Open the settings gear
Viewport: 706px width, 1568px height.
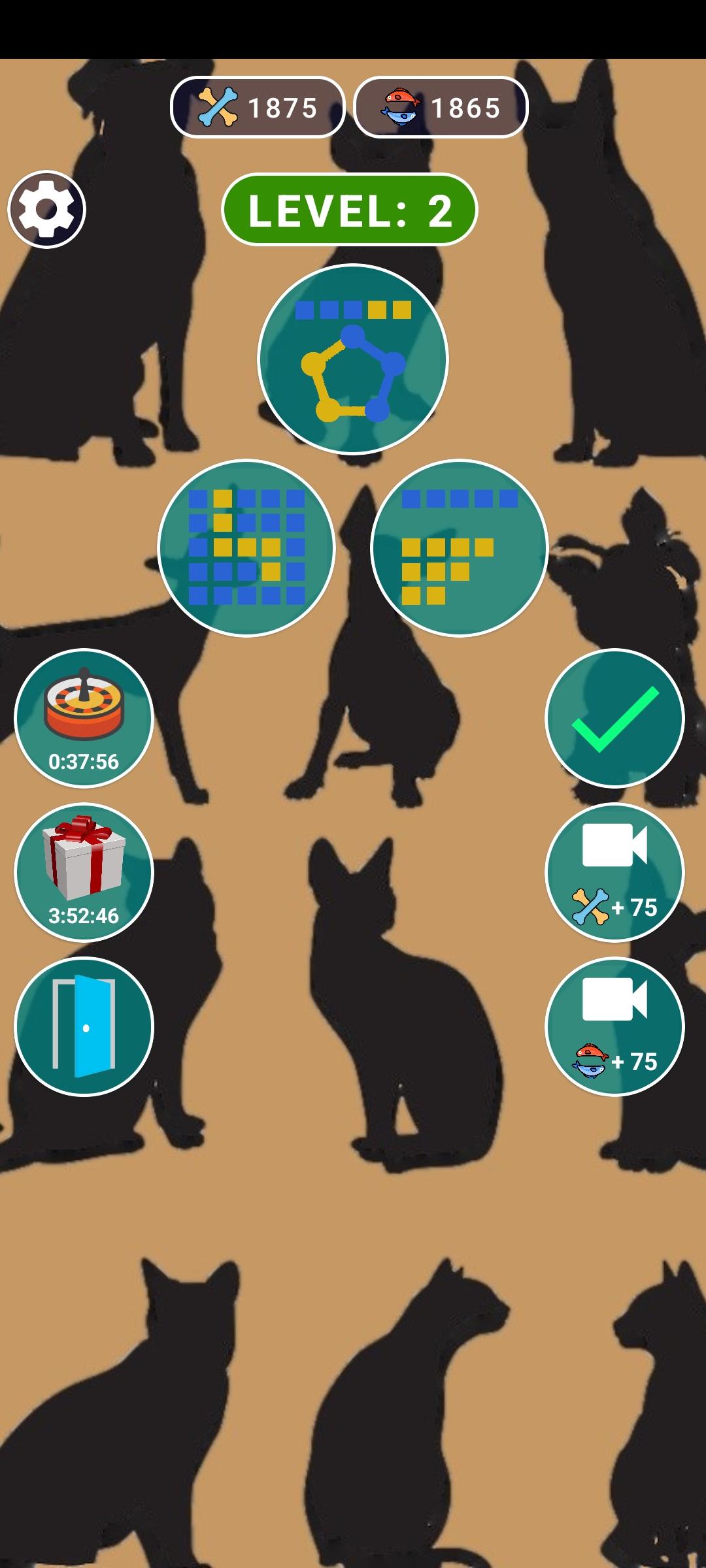click(46, 209)
